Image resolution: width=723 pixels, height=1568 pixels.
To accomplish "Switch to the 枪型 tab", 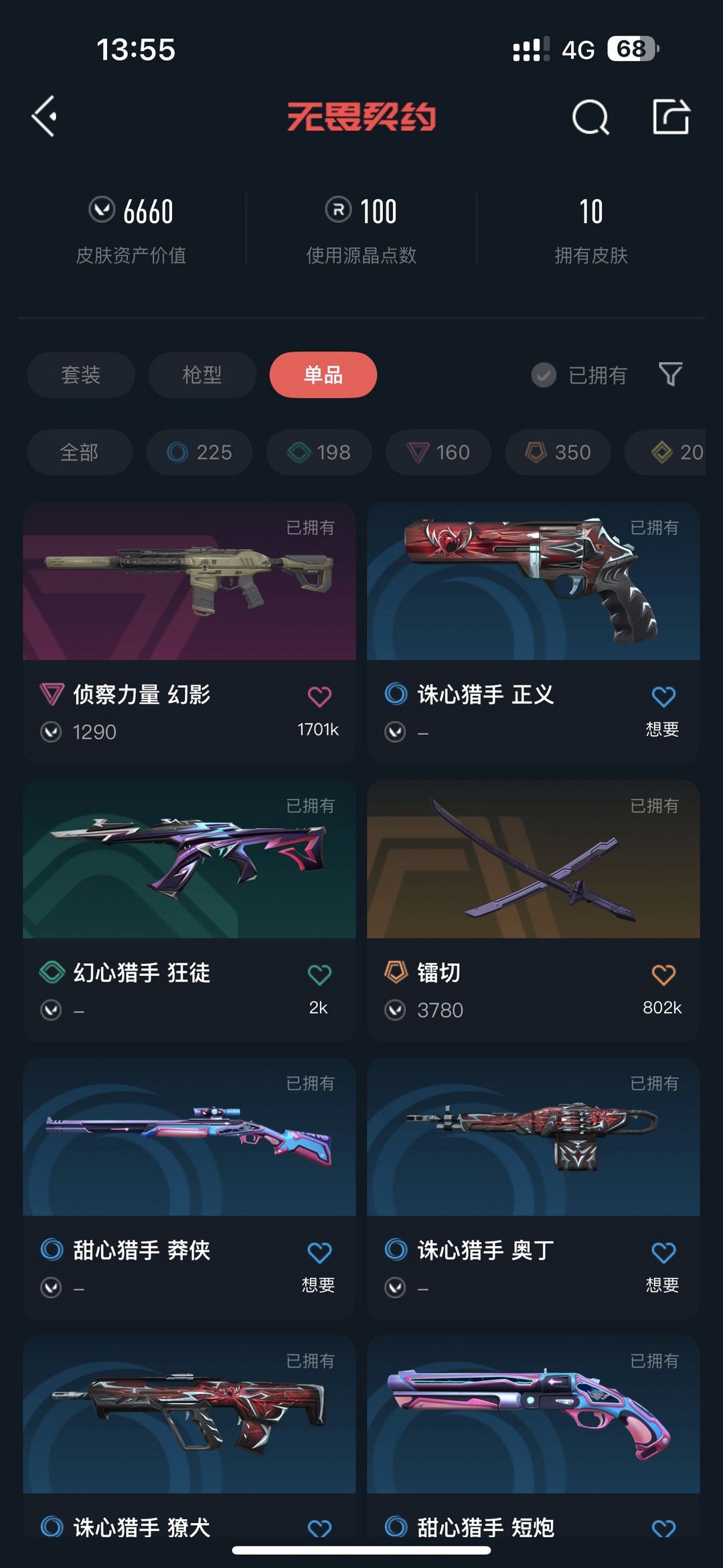I will click(x=202, y=375).
